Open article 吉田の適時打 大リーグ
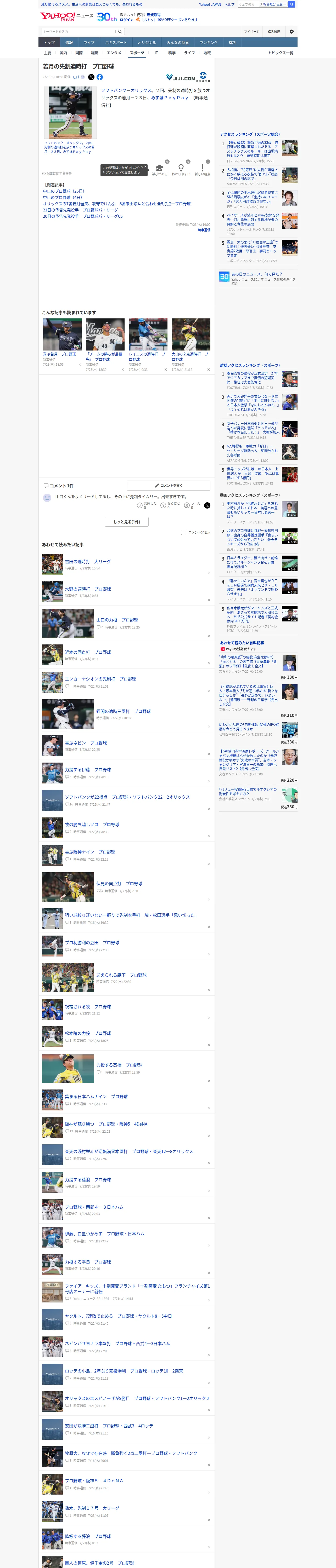Viewport: 336px width, 1568px height. [x=88, y=562]
